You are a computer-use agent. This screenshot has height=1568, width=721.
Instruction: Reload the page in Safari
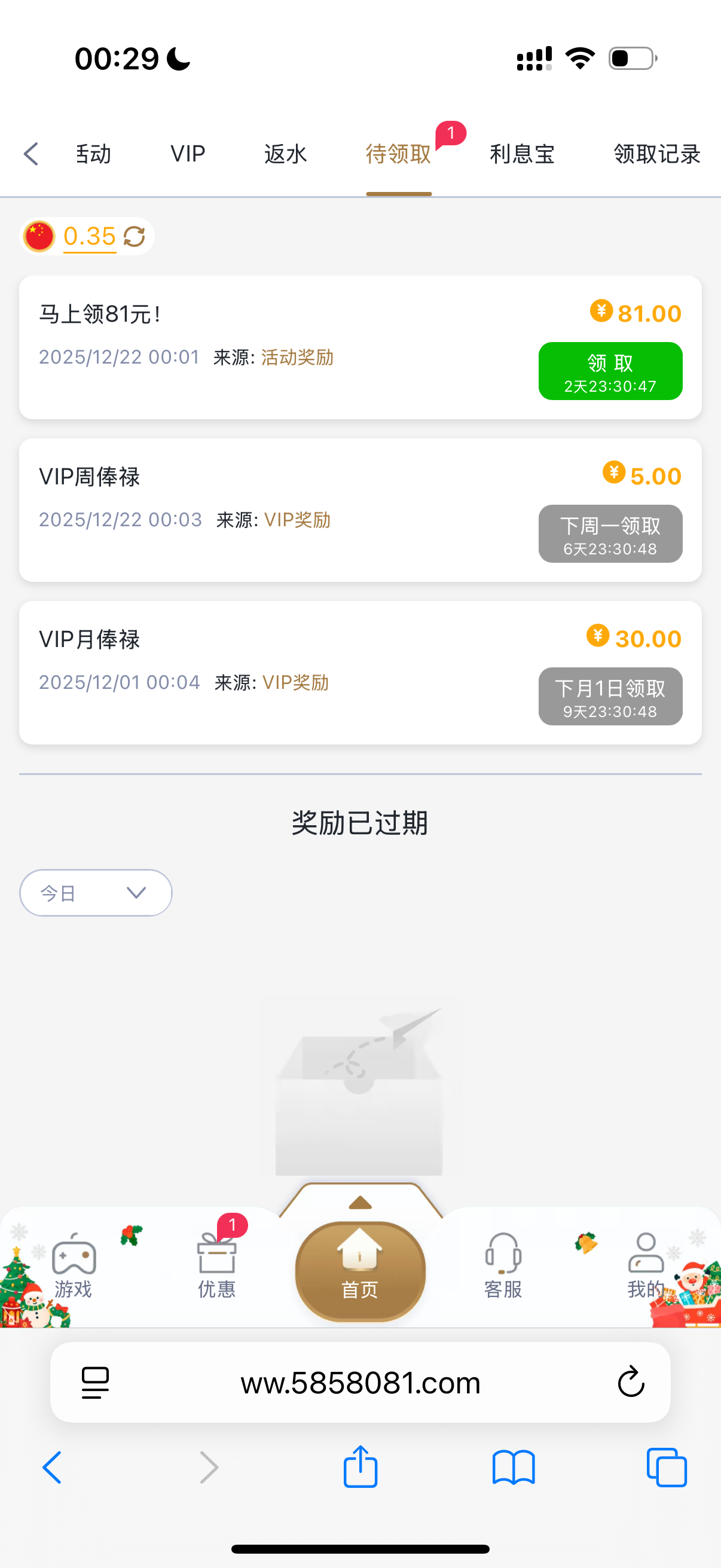(x=631, y=1382)
